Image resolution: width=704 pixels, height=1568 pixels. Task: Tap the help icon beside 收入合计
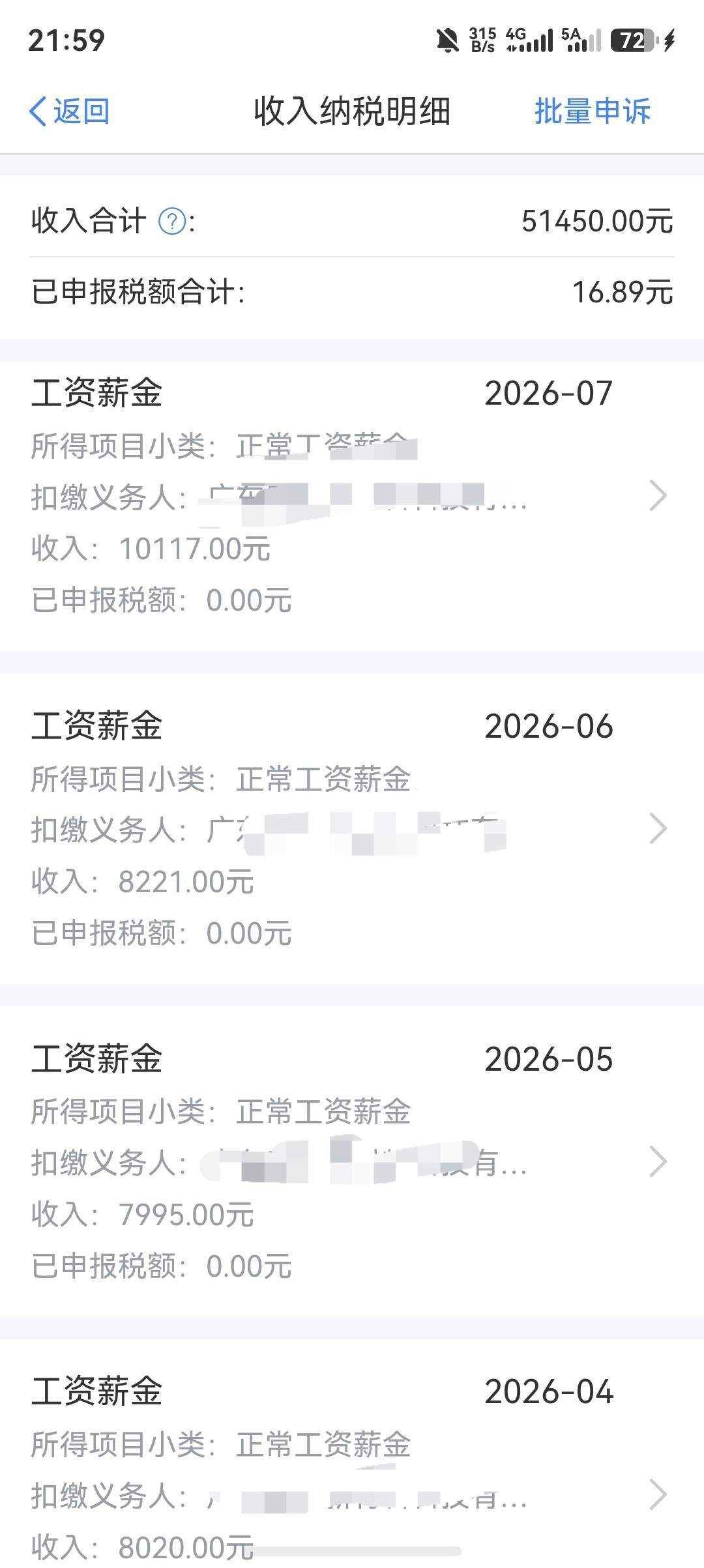(x=173, y=222)
